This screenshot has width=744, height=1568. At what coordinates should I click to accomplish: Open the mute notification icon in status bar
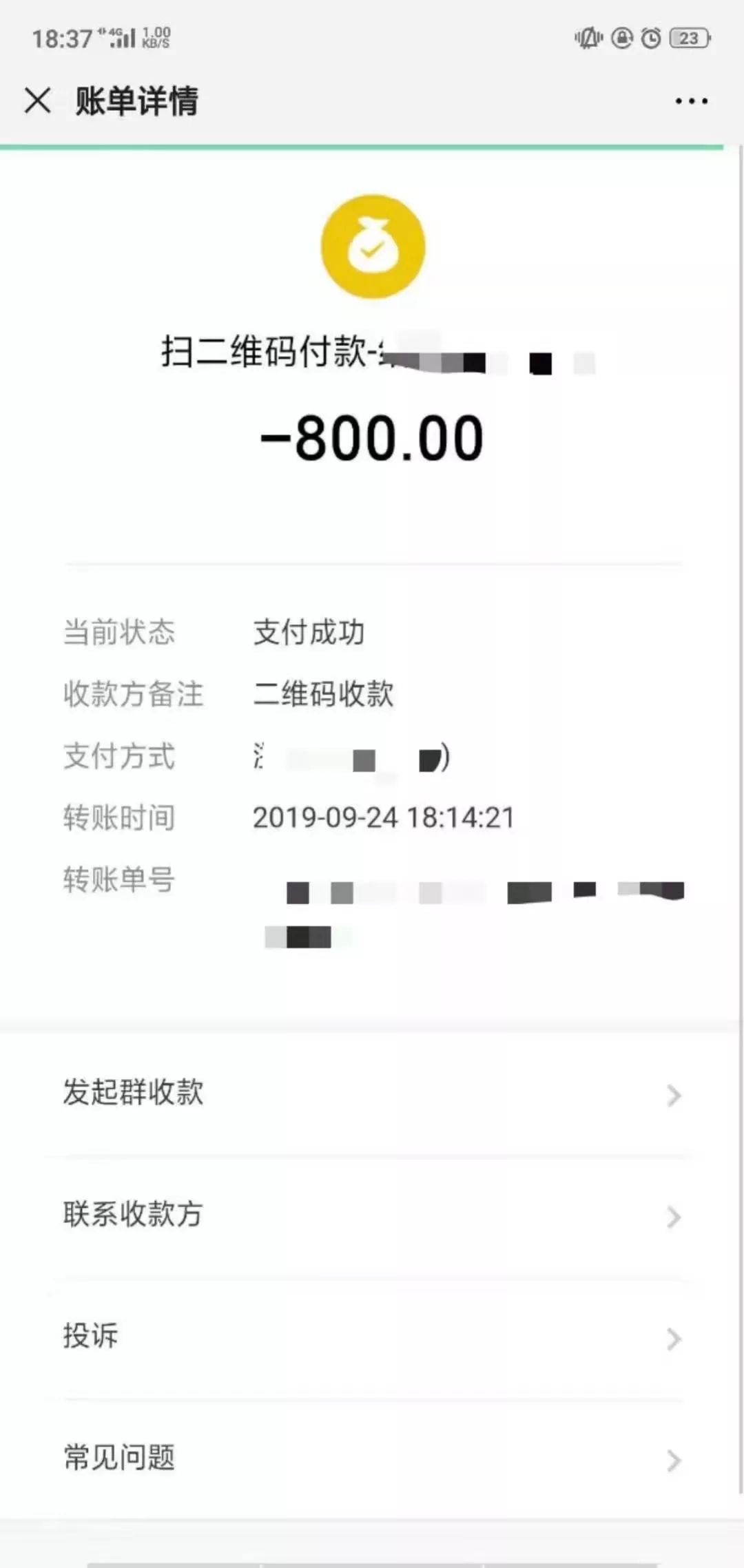tap(586, 39)
